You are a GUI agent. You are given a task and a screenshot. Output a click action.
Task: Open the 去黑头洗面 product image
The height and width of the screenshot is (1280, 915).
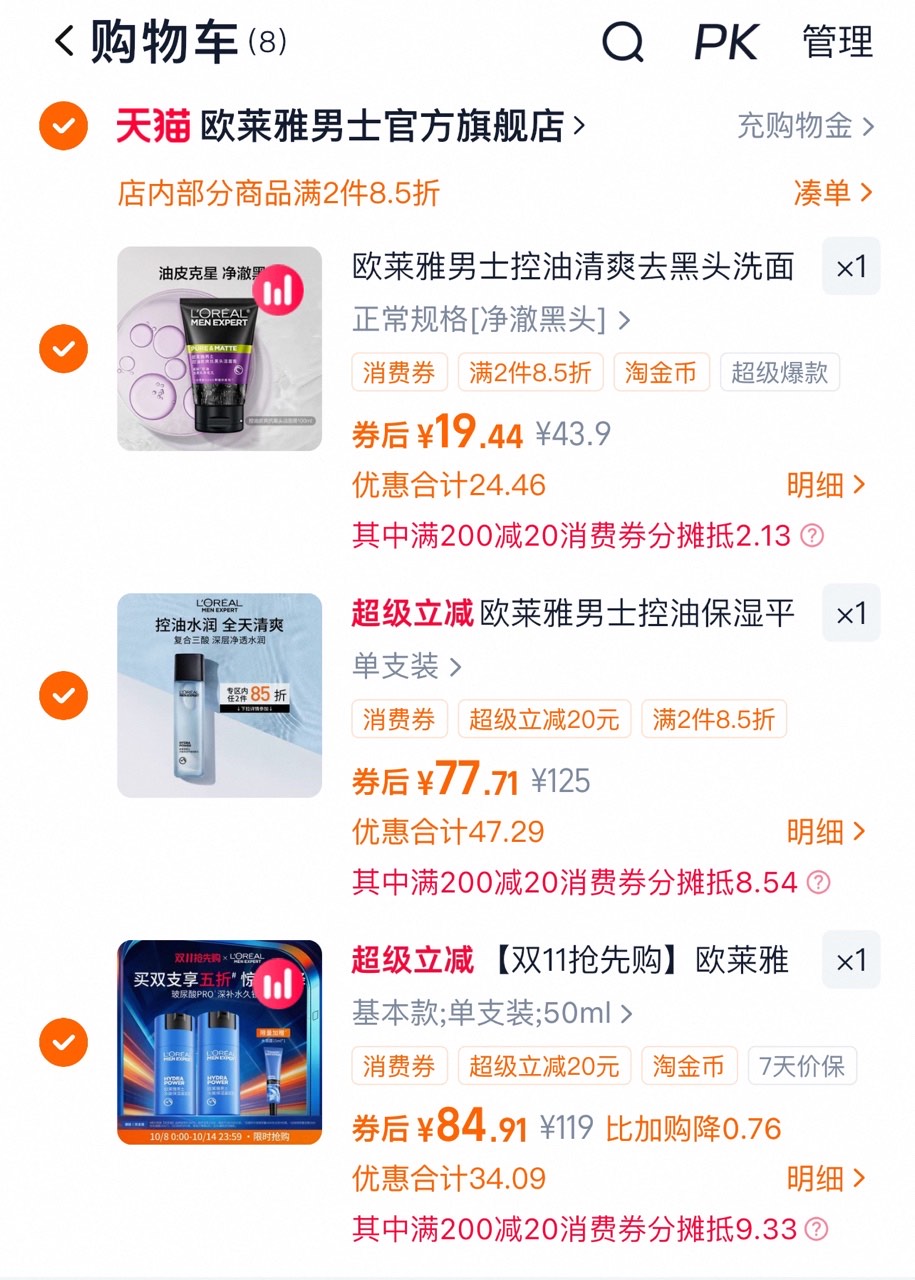219,348
